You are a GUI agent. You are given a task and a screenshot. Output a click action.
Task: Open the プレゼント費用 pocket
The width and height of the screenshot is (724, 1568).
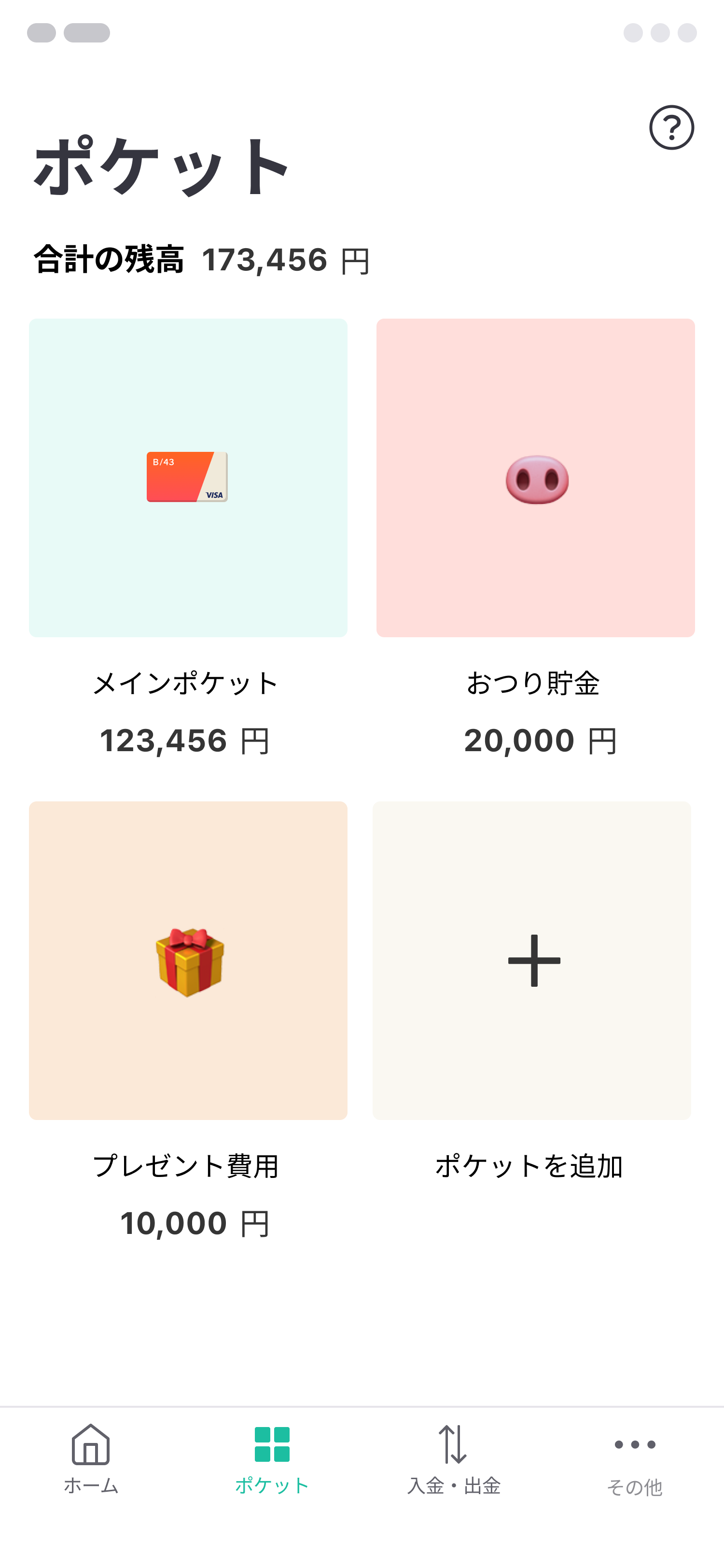coord(188,961)
